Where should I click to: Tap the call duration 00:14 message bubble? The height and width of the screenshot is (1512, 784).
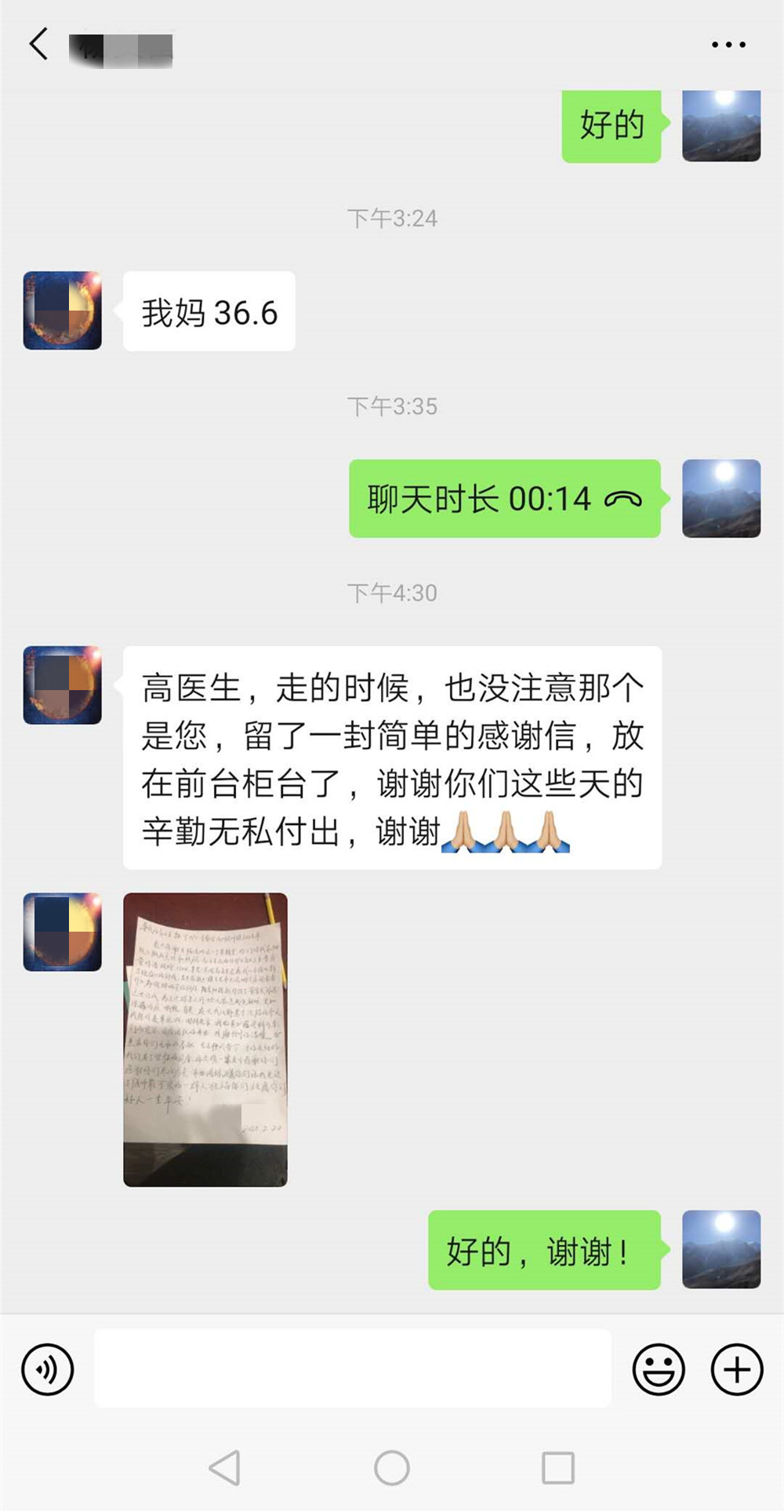point(504,499)
